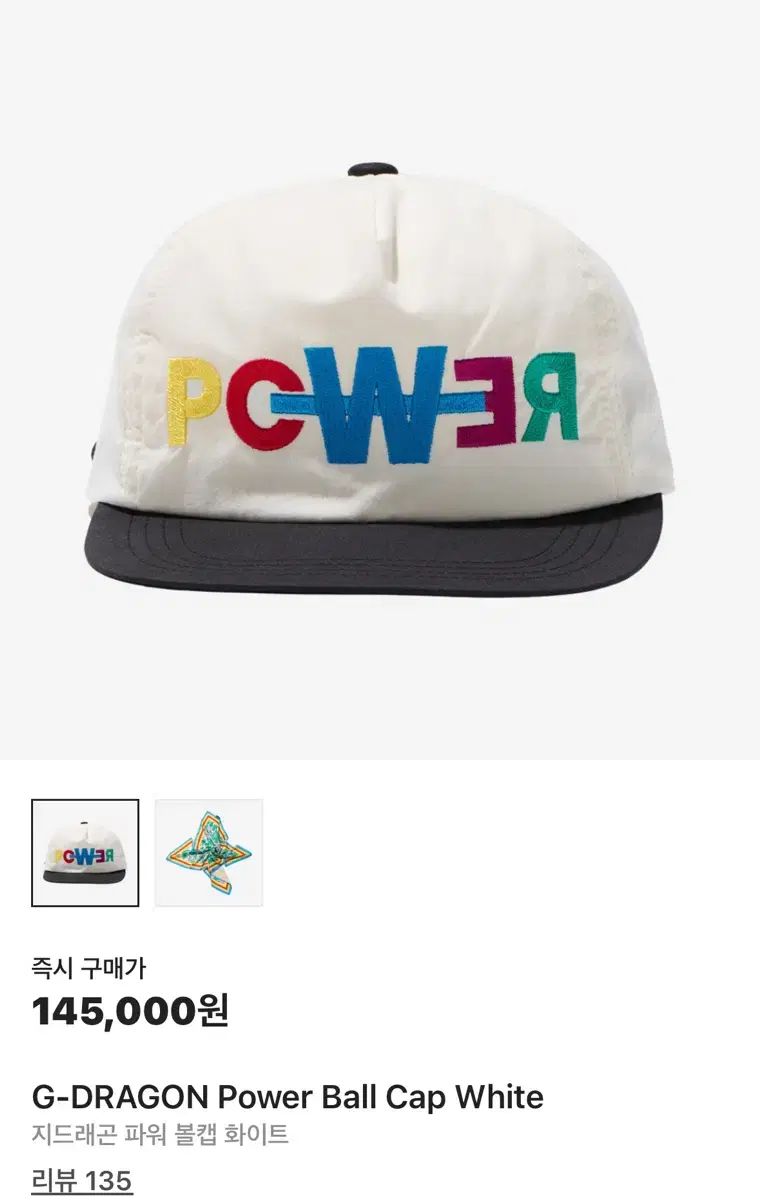View the second product image with scarf
The height and width of the screenshot is (1200, 760).
click(x=208, y=853)
